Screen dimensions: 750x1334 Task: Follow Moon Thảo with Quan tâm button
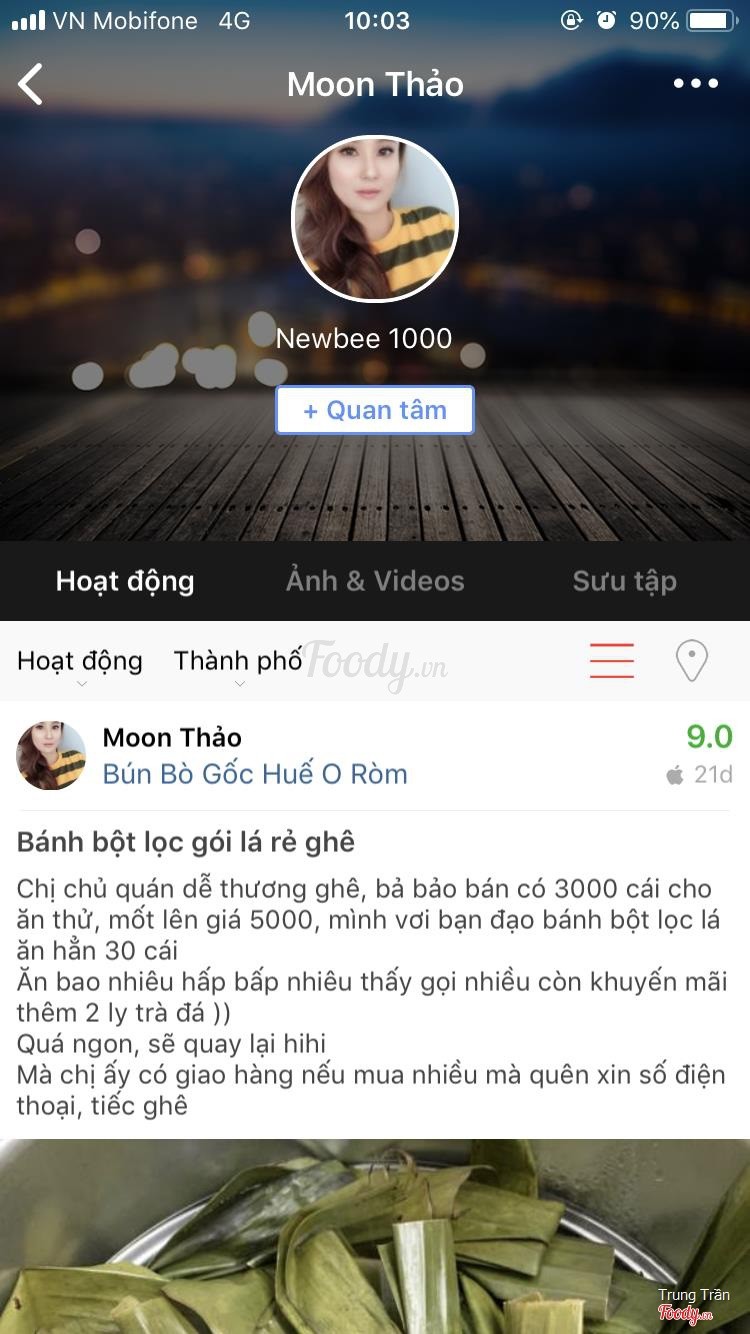[375, 410]
